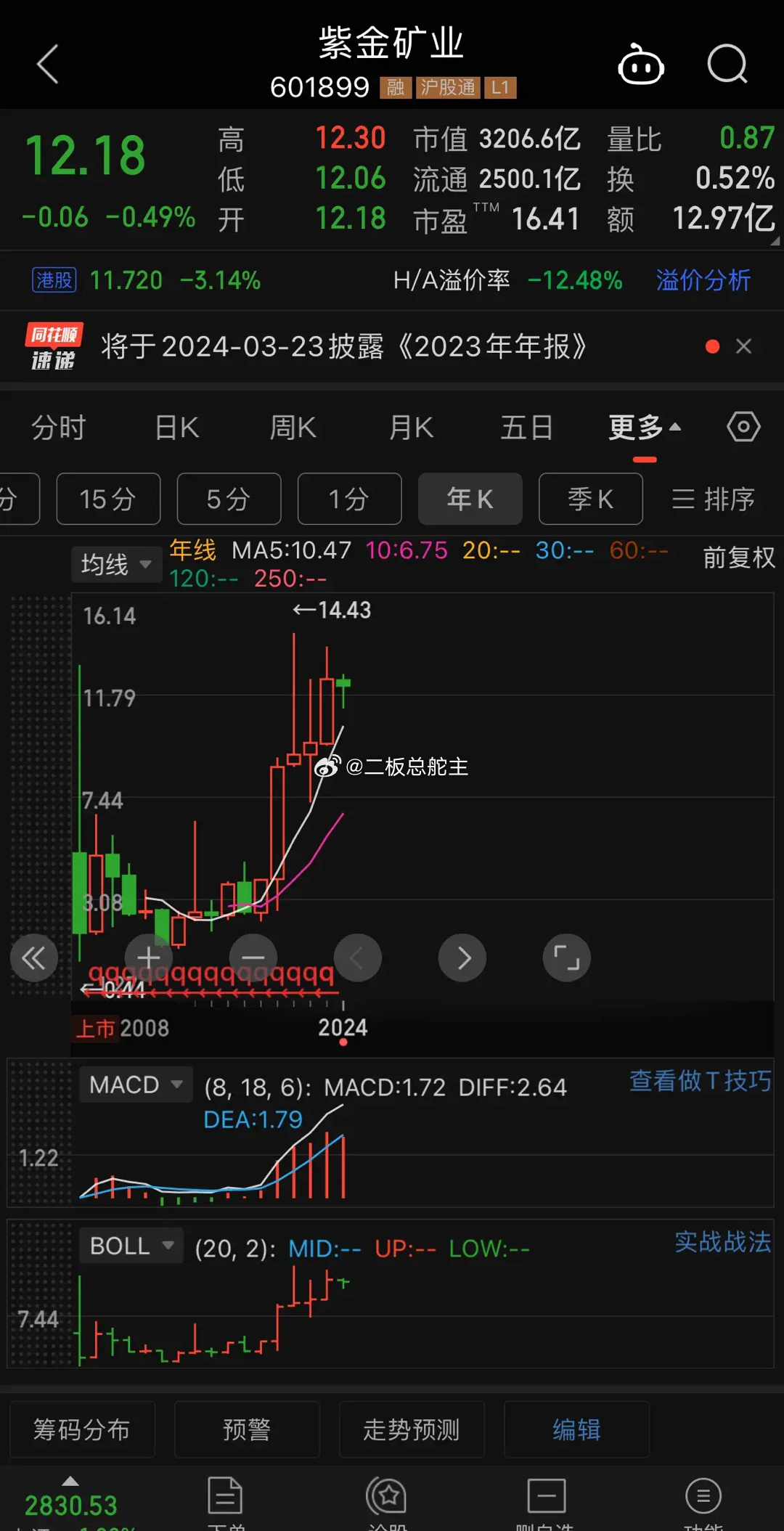784x1531 pixels.
Task: Open the 排序 sorting option
Action: tap(713, 499)
